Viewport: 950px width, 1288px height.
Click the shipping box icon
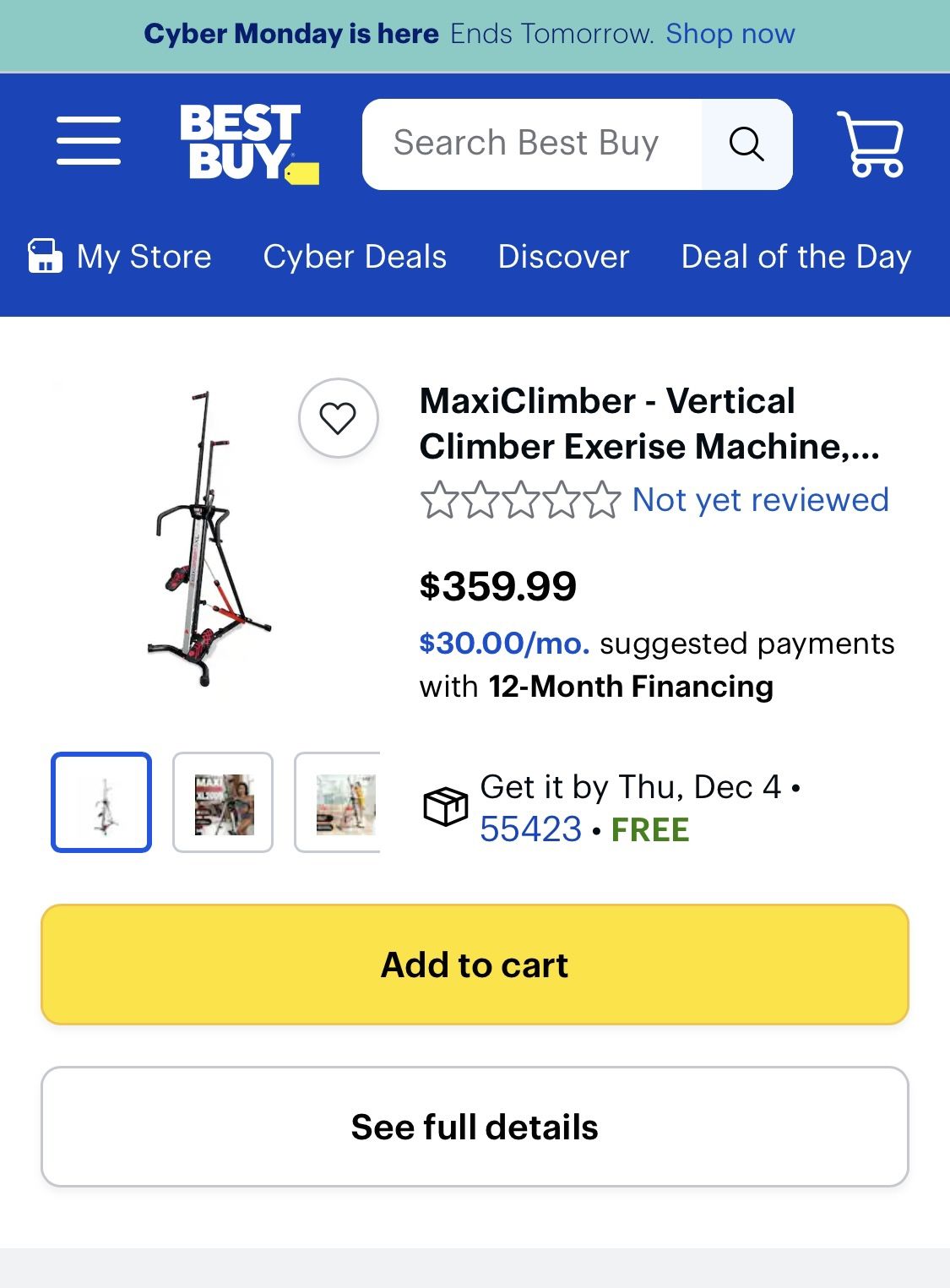tap(447, 807)
